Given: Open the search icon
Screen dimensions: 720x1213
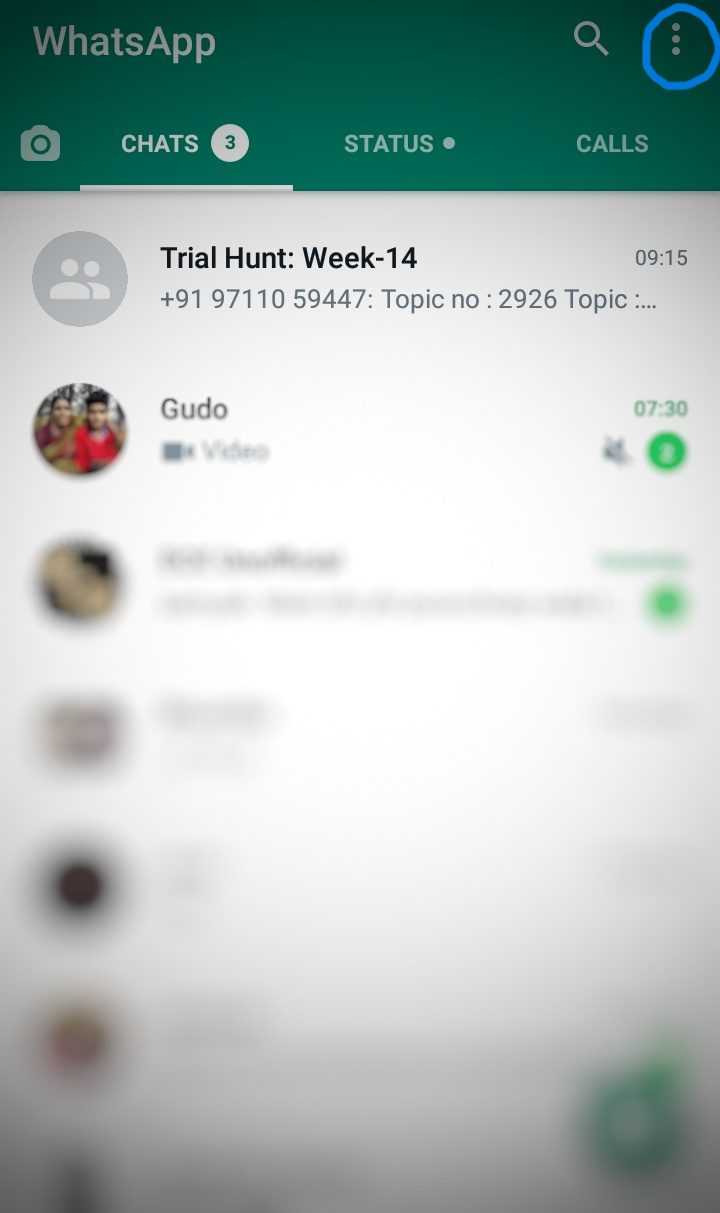Looking at the screenshot, I should tap(591, 40).
